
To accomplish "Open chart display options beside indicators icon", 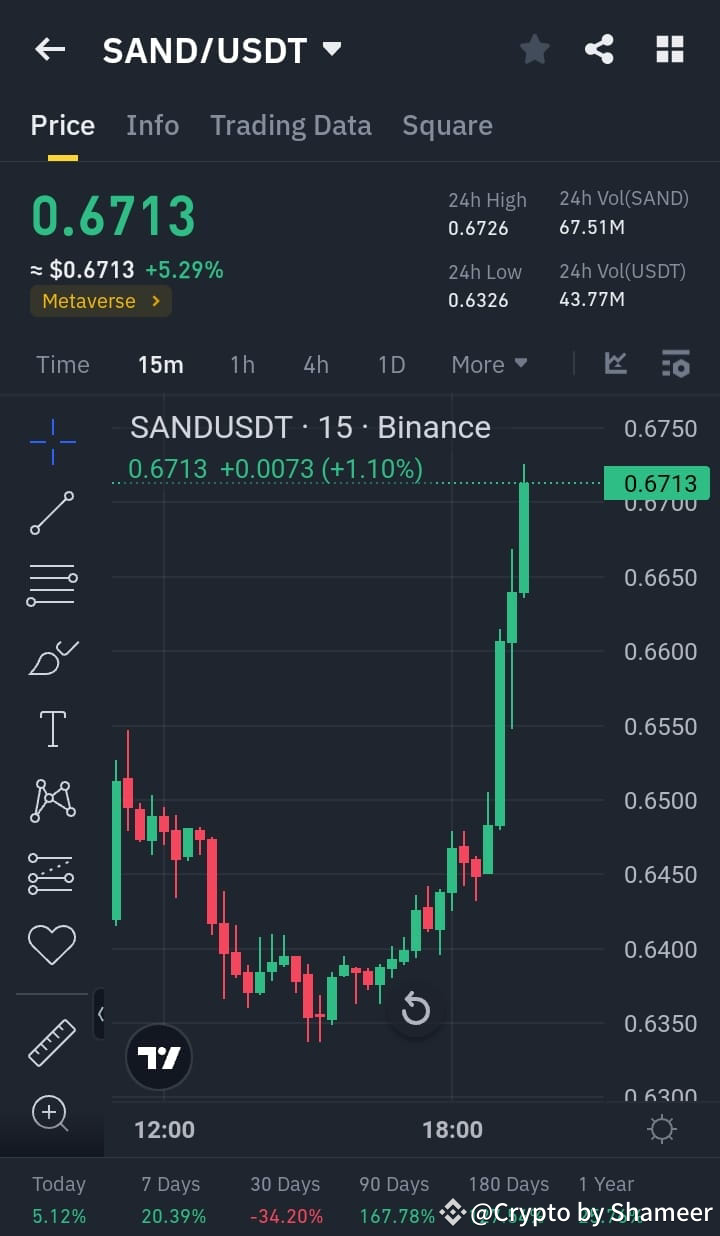I will click(x=676, y=364).
